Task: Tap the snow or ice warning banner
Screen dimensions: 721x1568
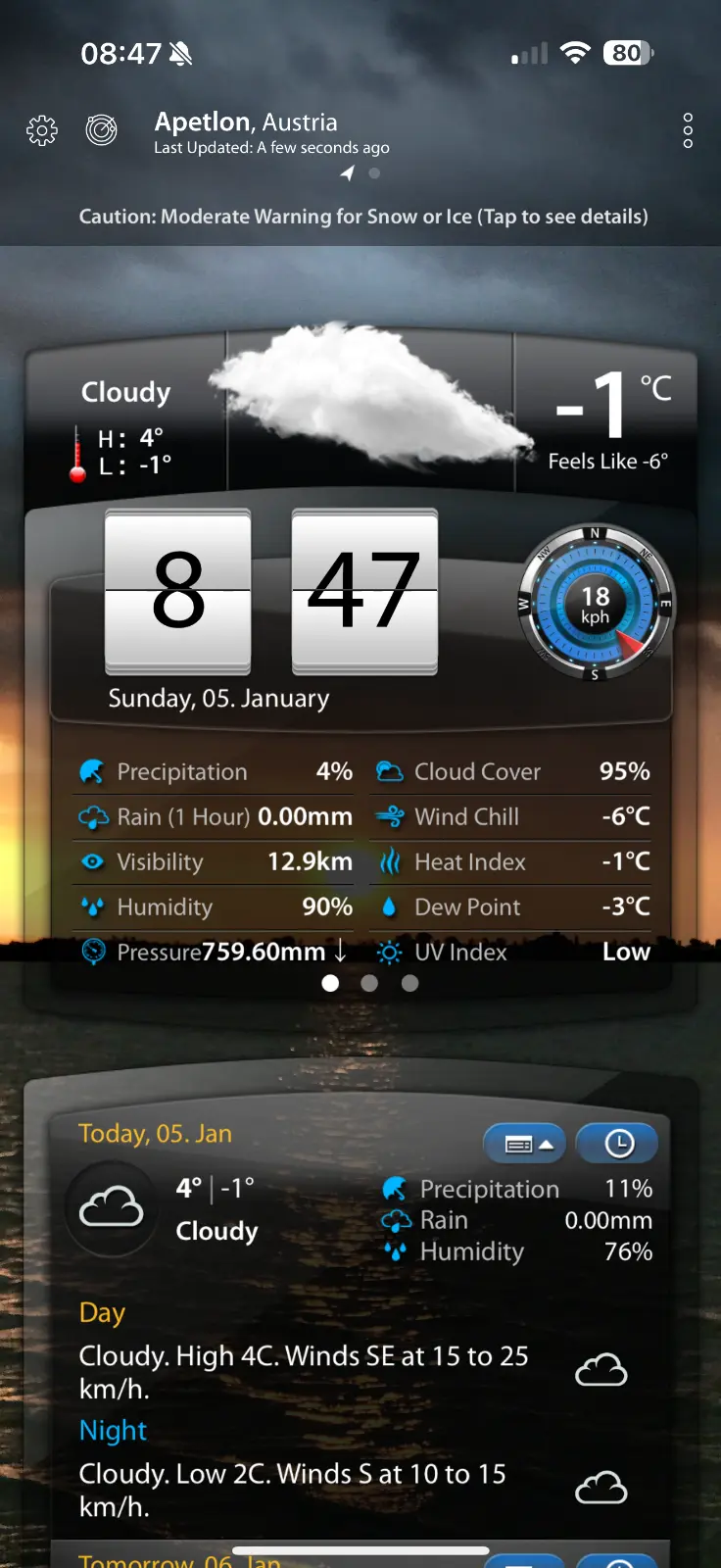Action: click(x=363, y=217)
